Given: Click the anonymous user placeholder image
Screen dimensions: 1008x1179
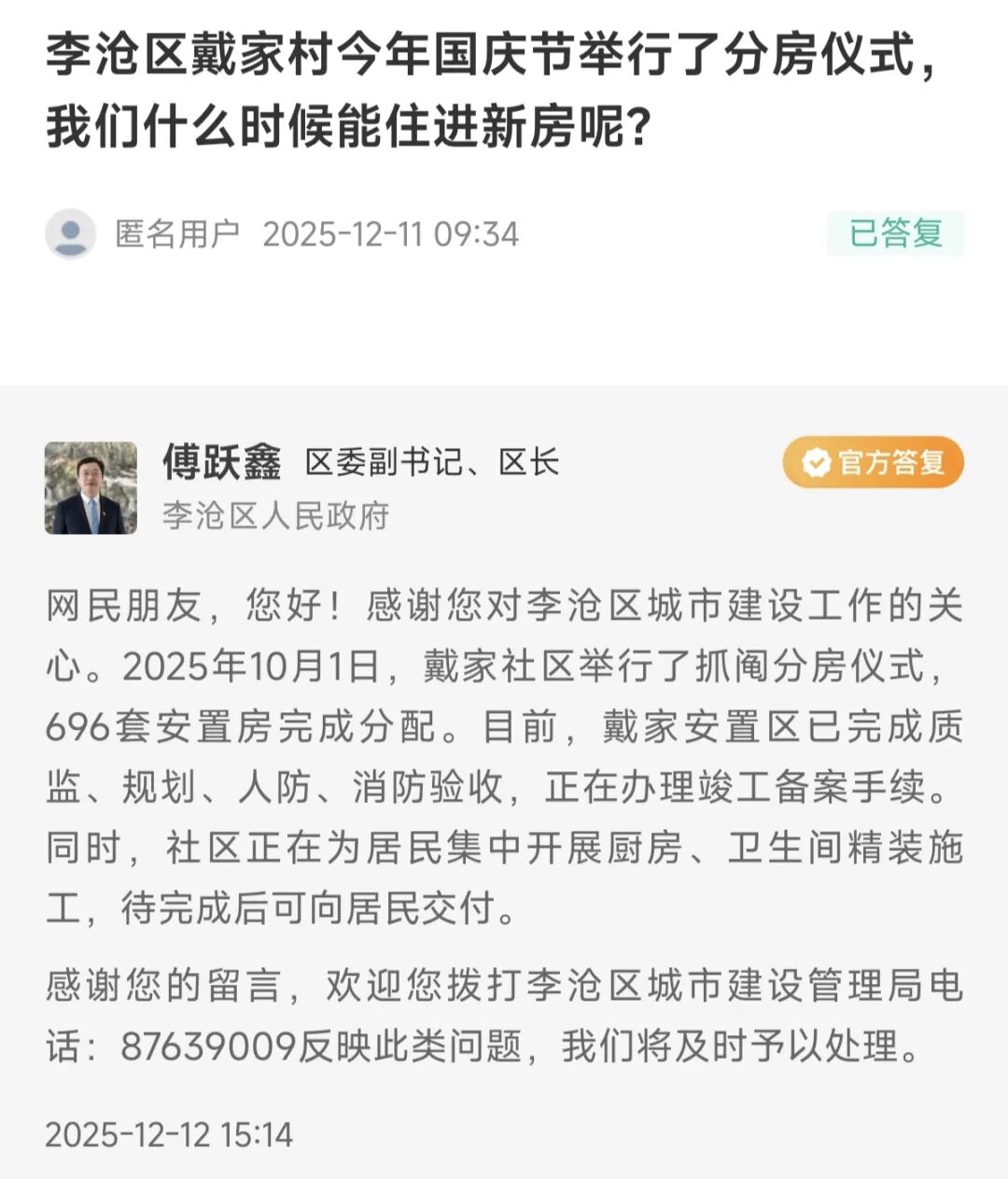Looking at the screenshot, I should pyautogui.click(x=70, y=235).
